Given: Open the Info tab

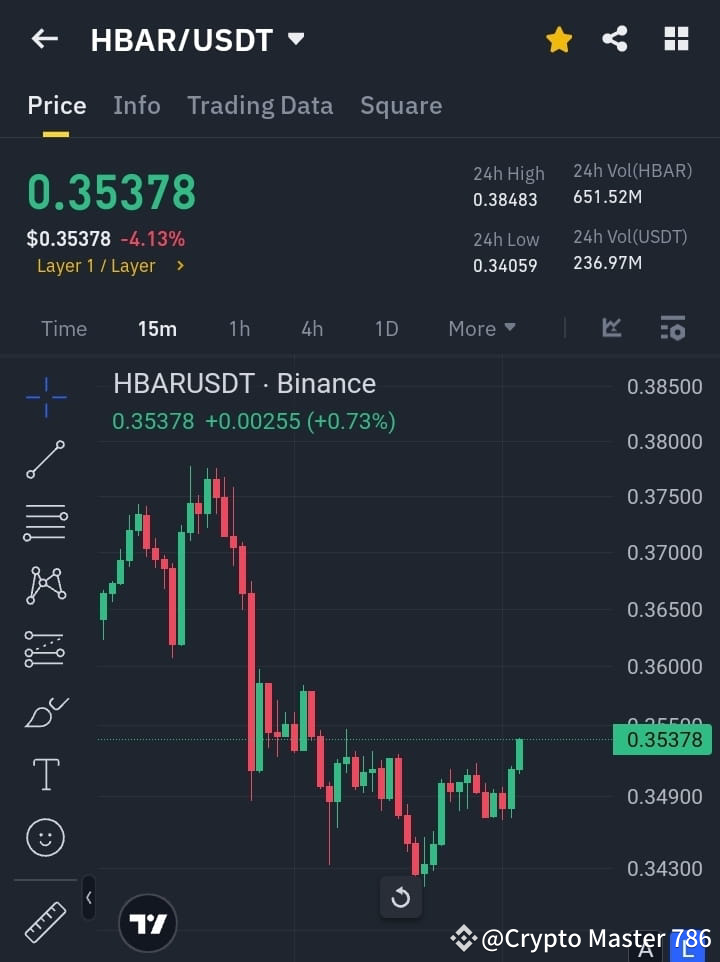Looking at the screenshot, I should coord(136,105).
